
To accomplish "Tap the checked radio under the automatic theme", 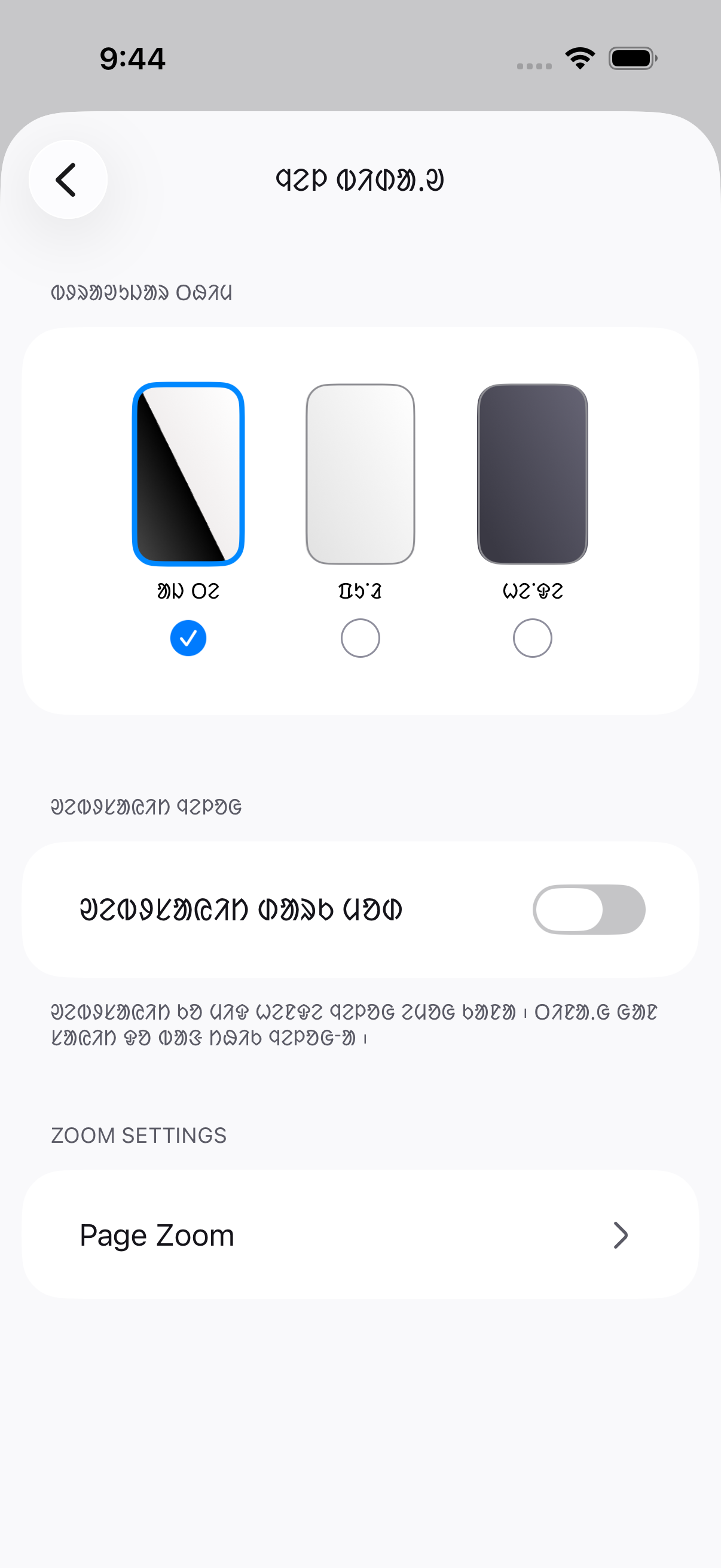I will [188, 638].
